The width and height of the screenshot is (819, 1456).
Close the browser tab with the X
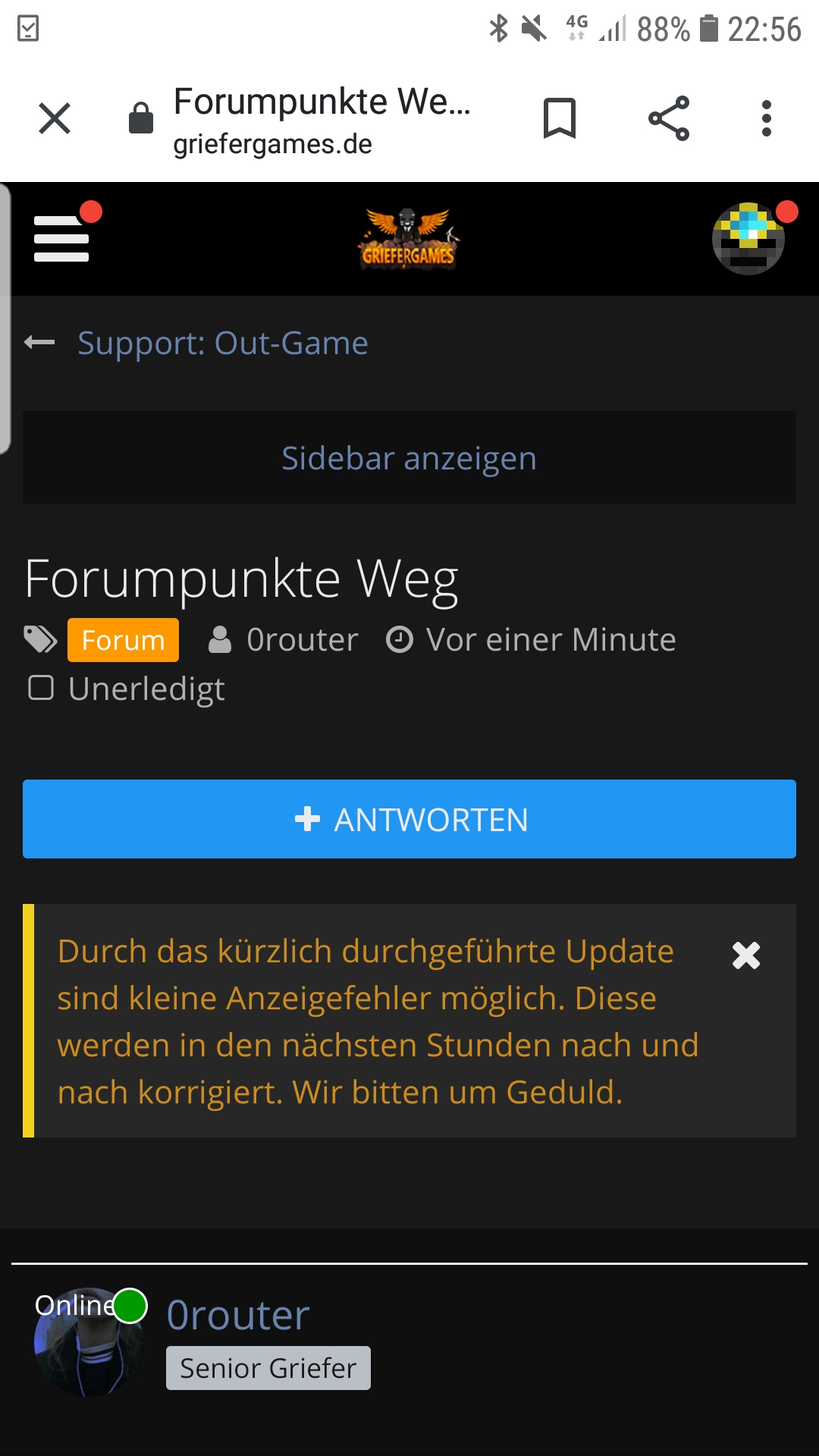(x=55, y=118)
